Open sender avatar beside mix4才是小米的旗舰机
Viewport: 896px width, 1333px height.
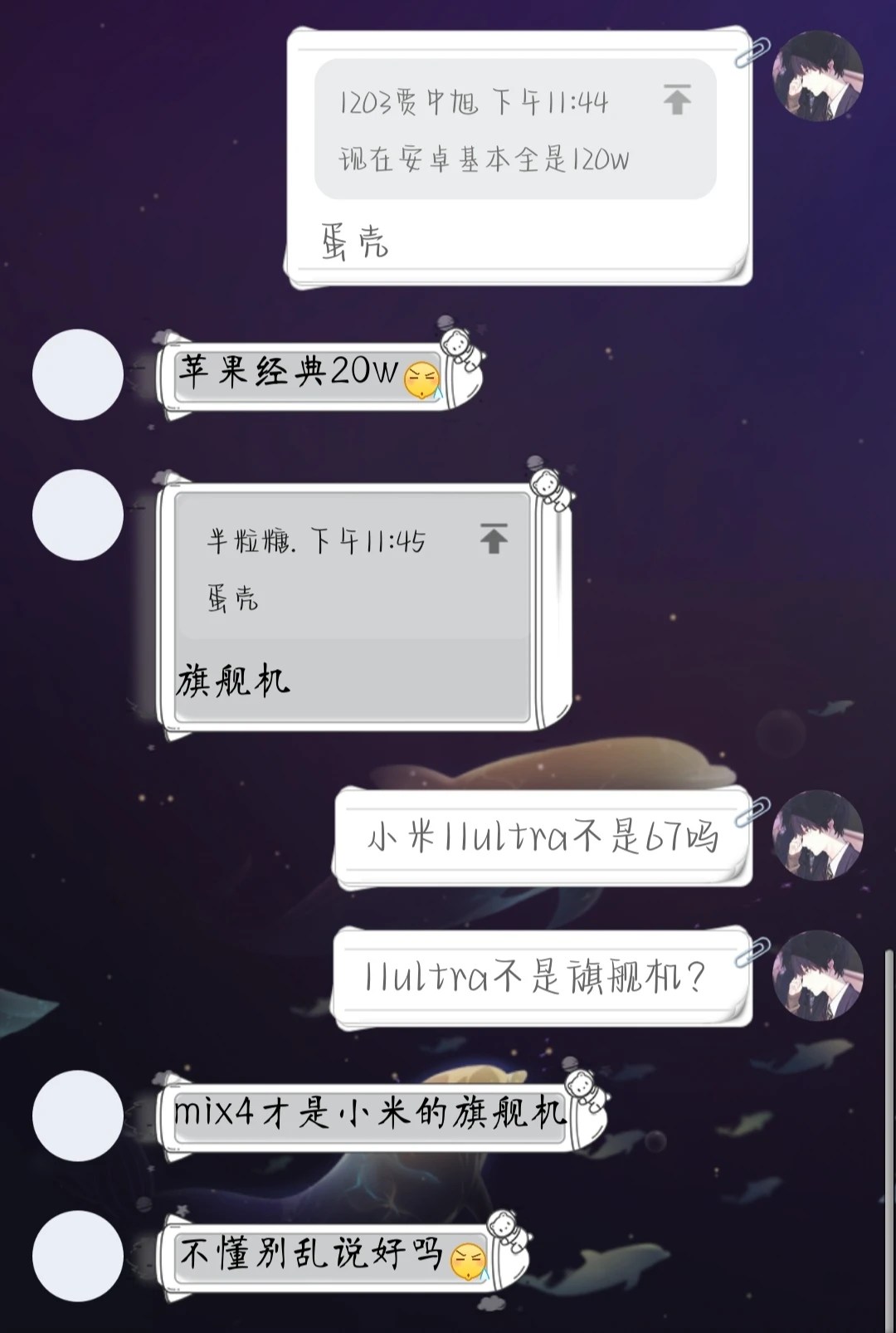(x=78, y=1116)
